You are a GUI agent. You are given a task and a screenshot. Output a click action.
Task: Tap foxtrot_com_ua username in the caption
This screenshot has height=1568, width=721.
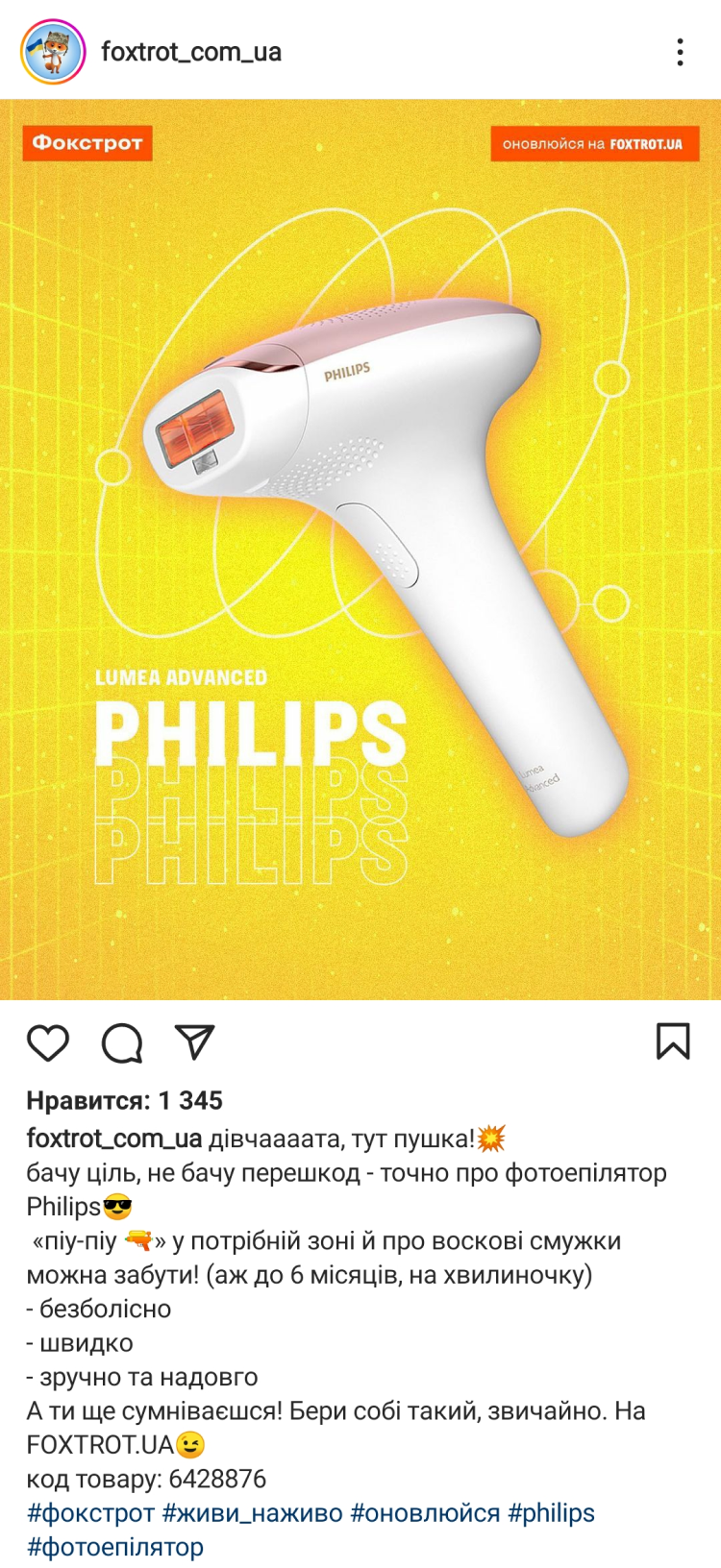[113, 1139]
